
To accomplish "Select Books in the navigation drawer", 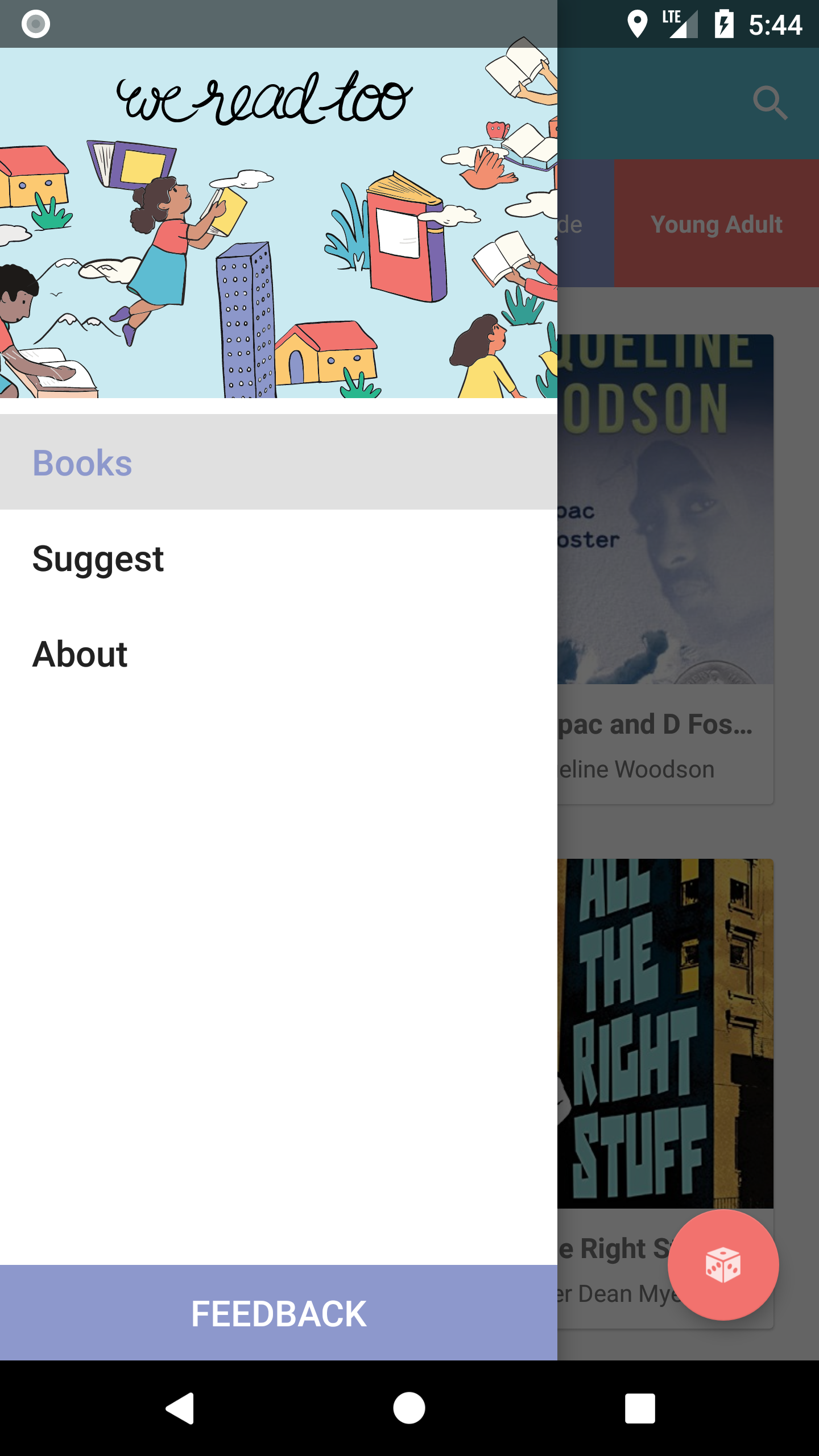I will click(x=83, y=462).
